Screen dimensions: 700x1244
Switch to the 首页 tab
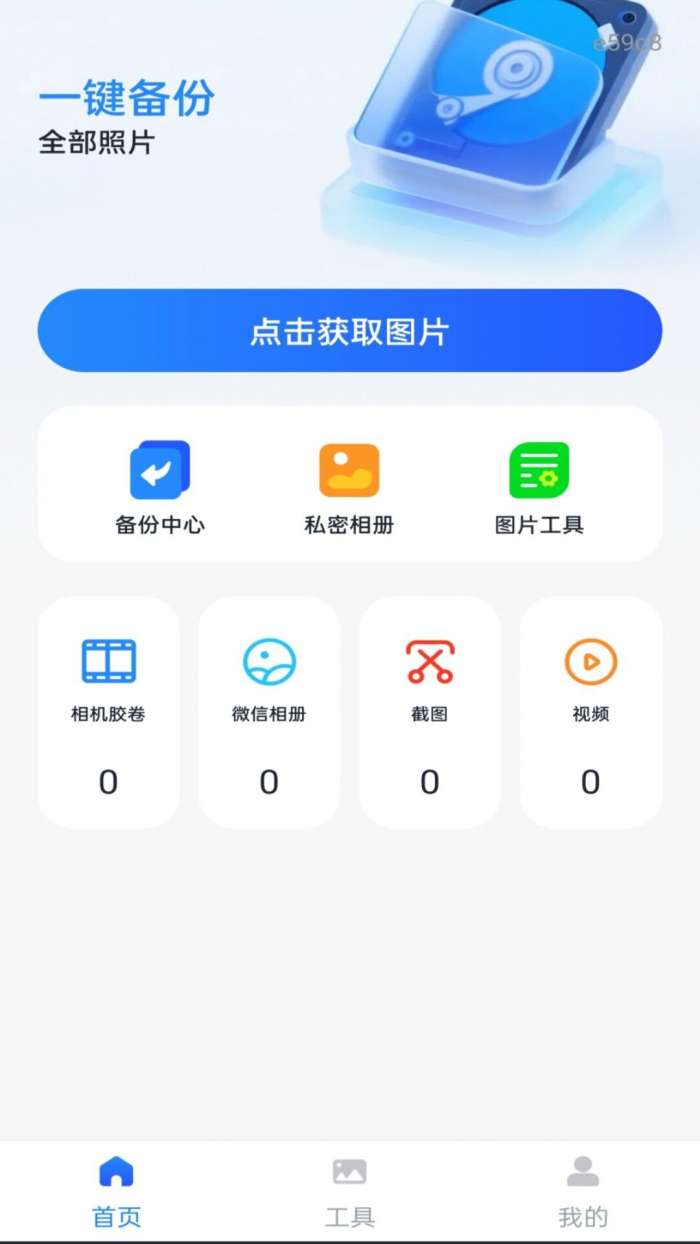pos(117,1192)
